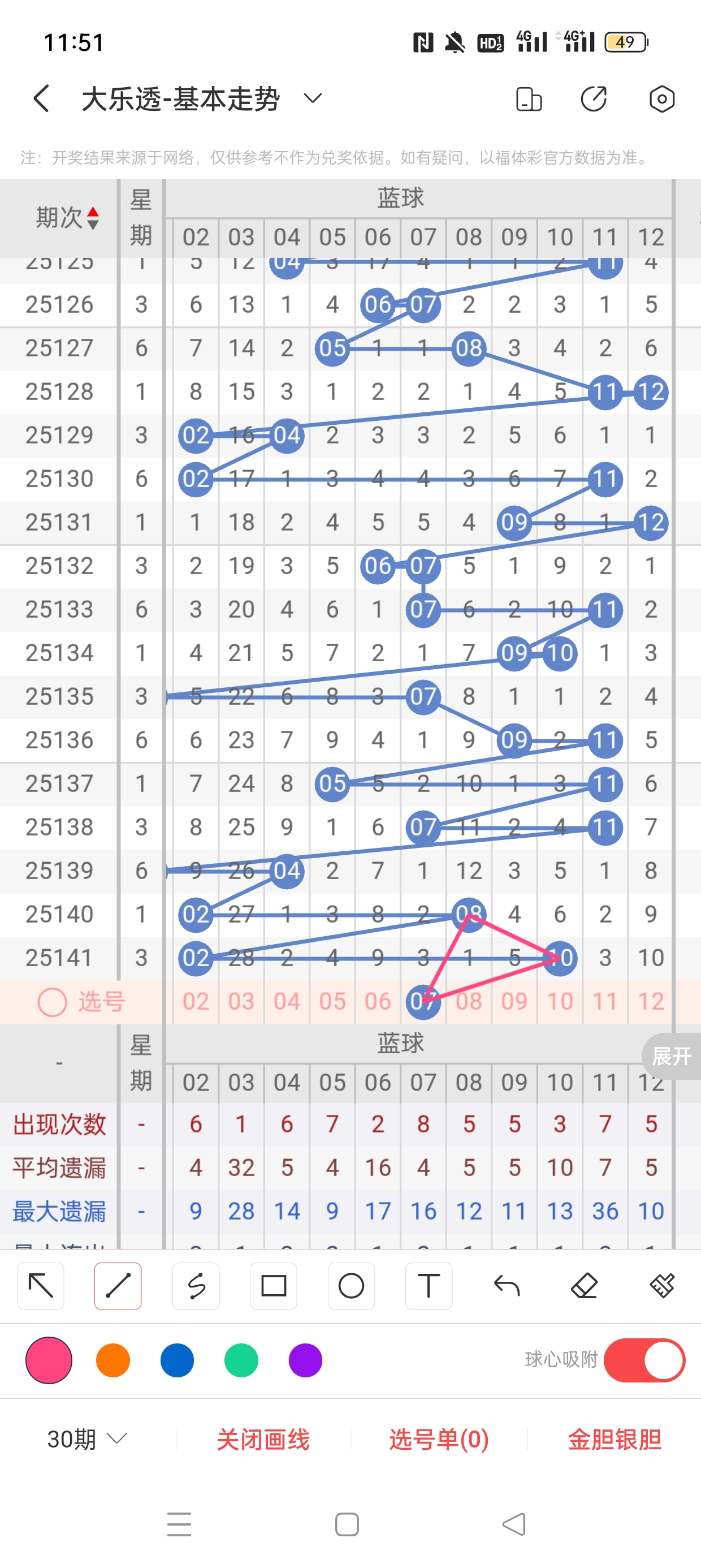Turn off 球心吸附 switch
Screen dimensions: 701x1568
click(x=644, y=1360)
